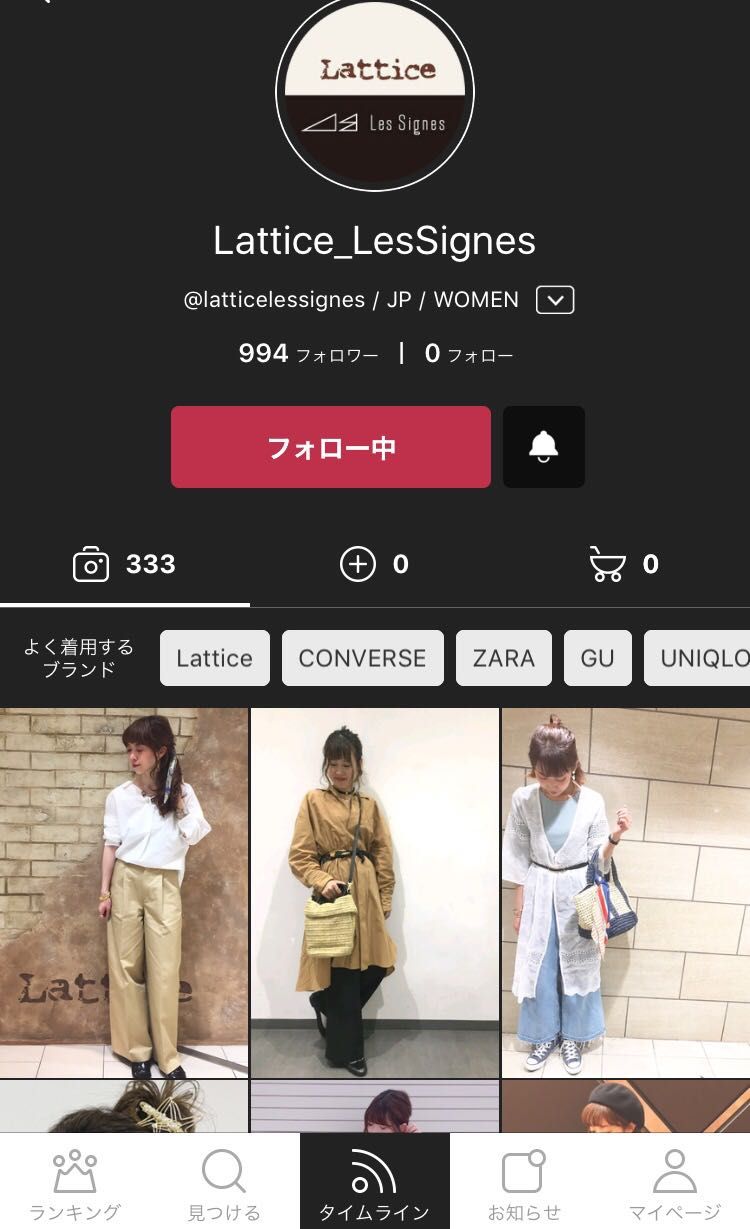
Task: Go to the ランキング ranking tab
Action: point(75,1182)
